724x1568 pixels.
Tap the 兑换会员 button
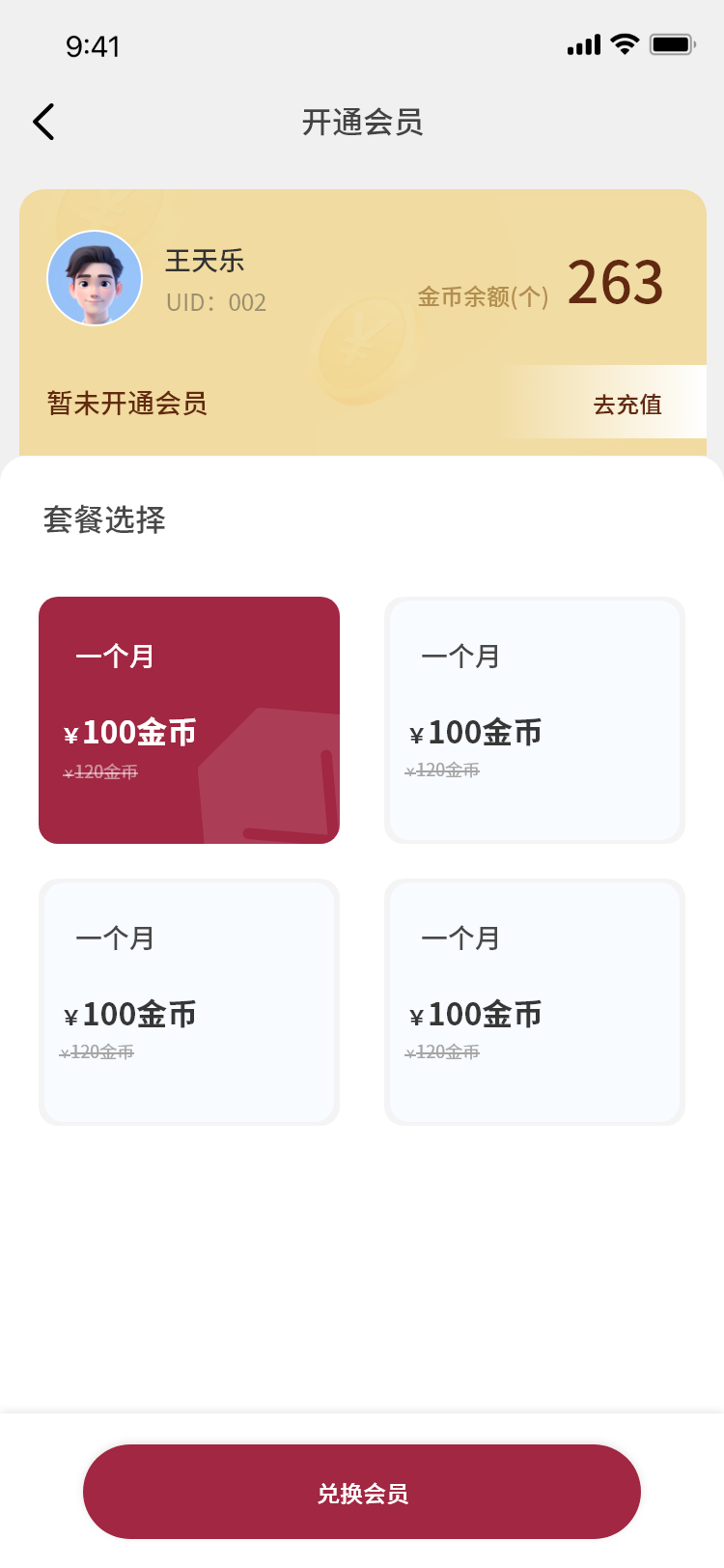tap(362, 1492)
